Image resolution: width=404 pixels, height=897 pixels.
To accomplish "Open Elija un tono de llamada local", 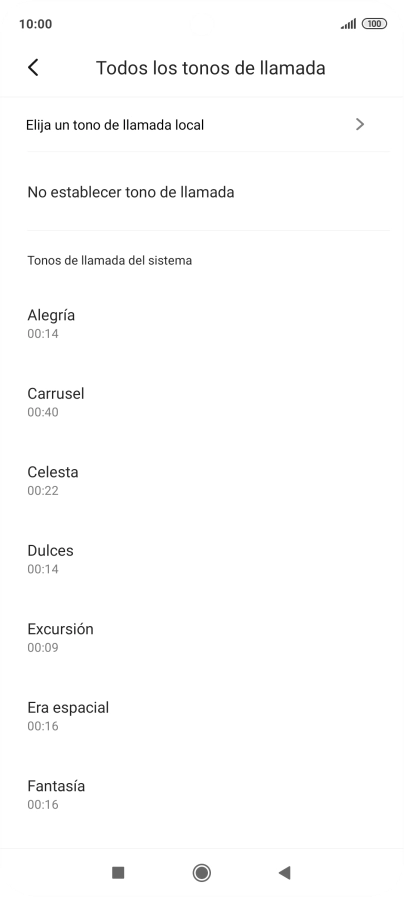I will [x=202, y=125].
